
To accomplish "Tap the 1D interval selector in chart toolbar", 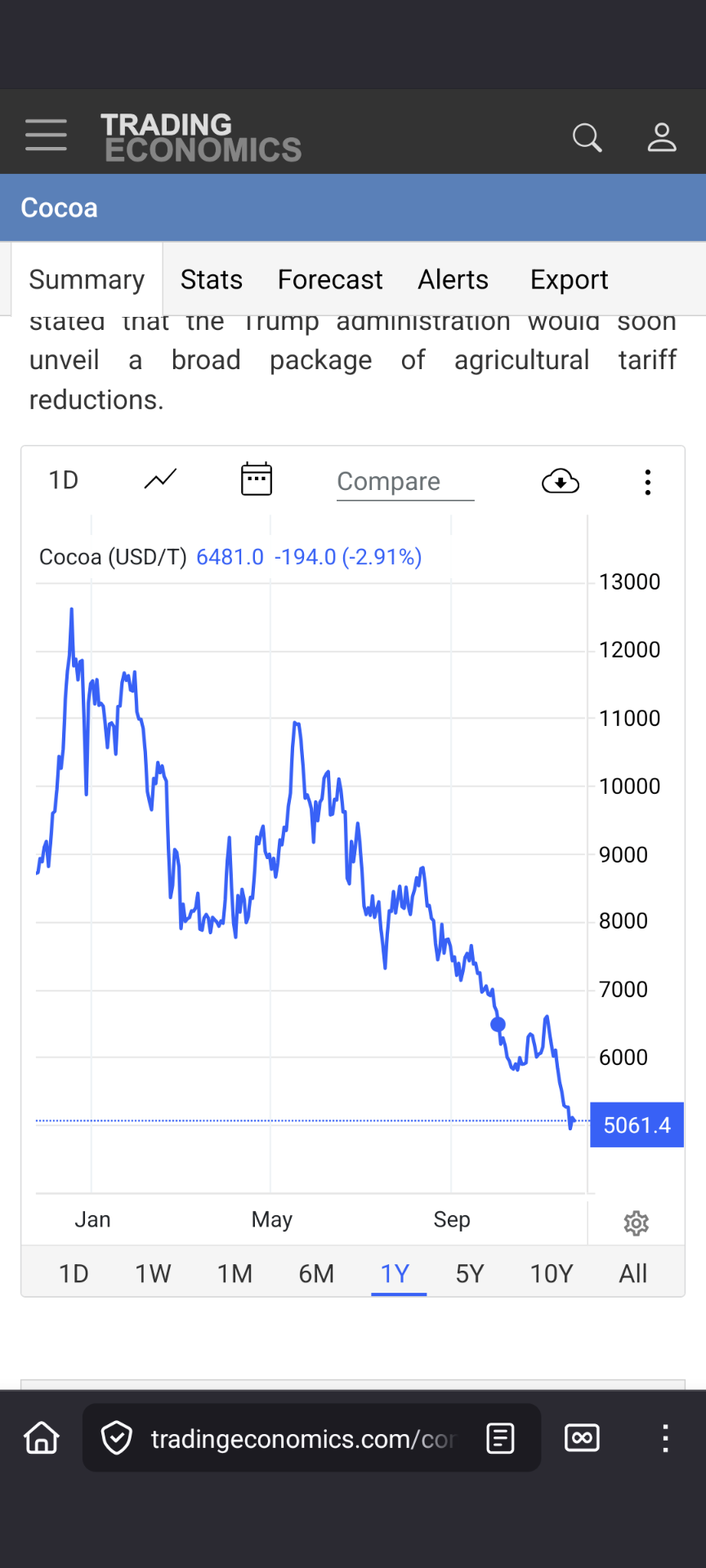I will [x=64, y=480].
